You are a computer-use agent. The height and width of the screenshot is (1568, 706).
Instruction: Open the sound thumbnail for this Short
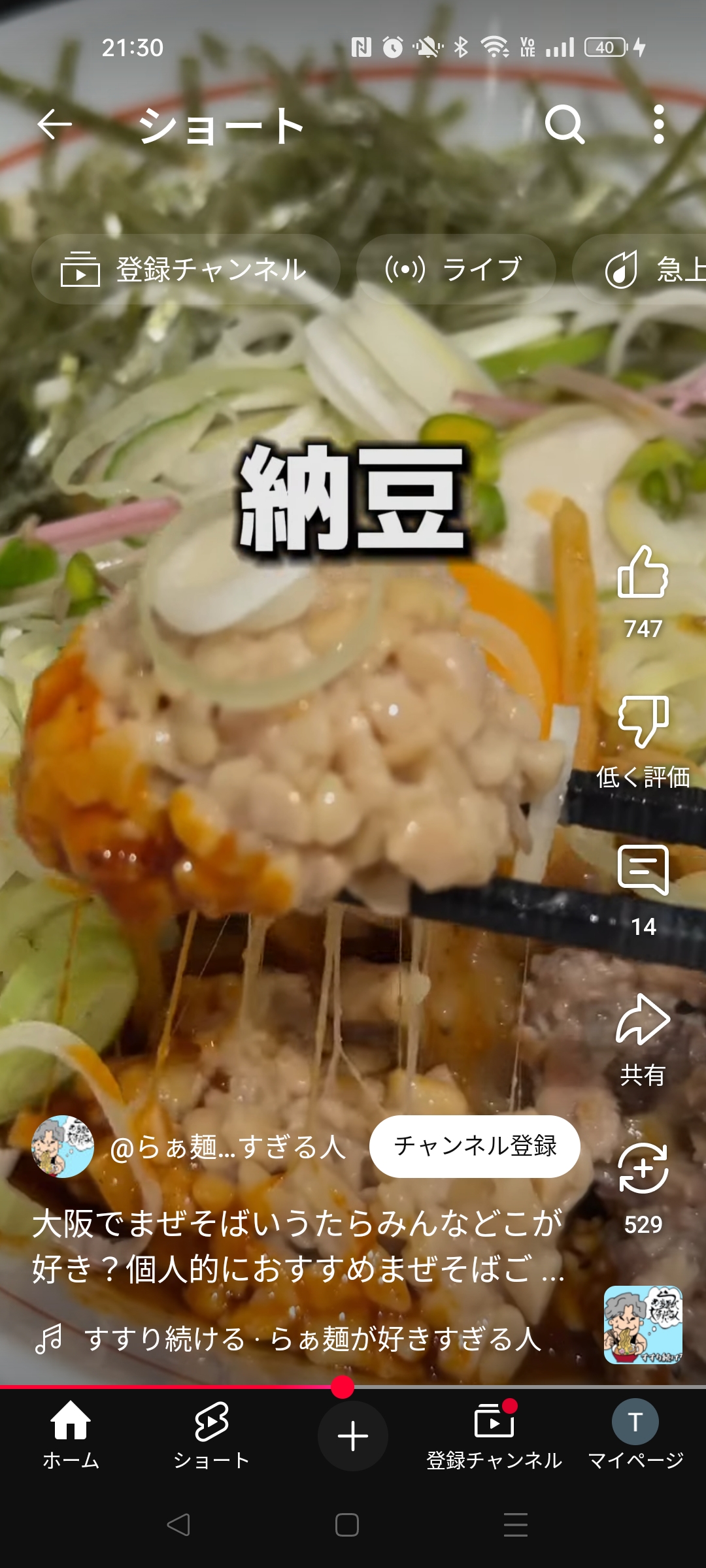click(643, 1324)
